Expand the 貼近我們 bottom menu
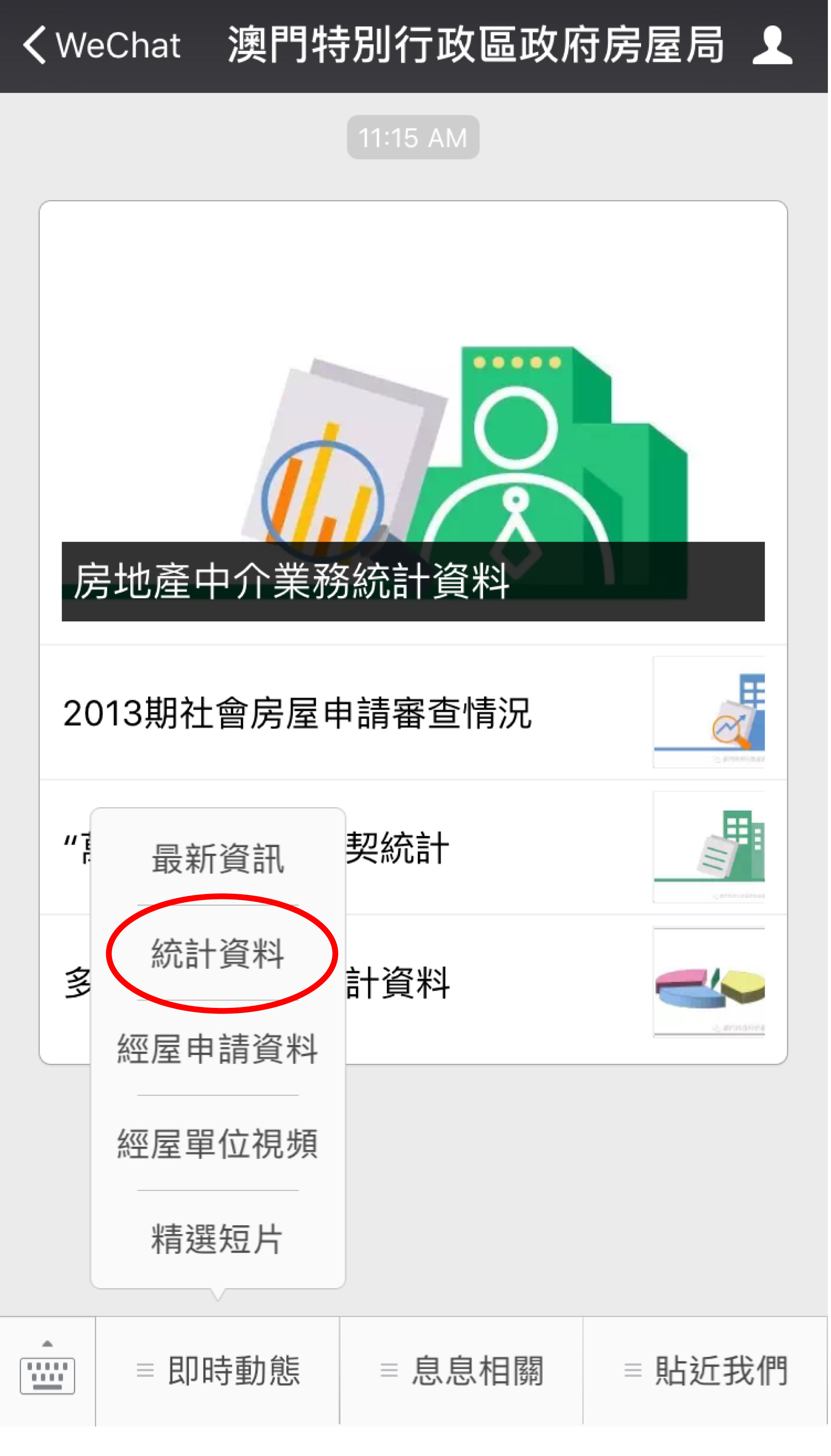831x1456 pixels. point(705,1370)
